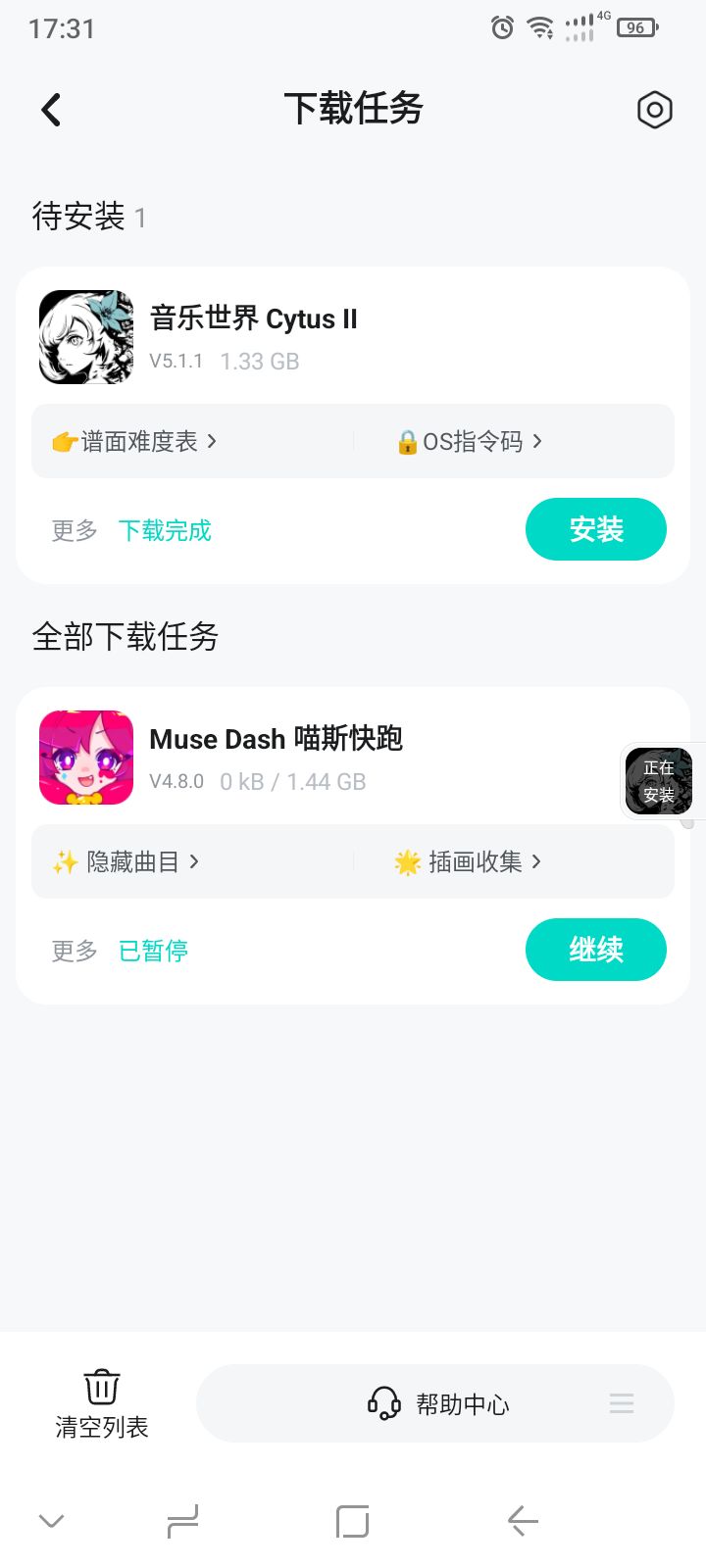Screen dimensions: 706x1568
Task: Tap the hamburger icon beside 帮助中心
Action: pyautogui.click(x=622, y=1403)
